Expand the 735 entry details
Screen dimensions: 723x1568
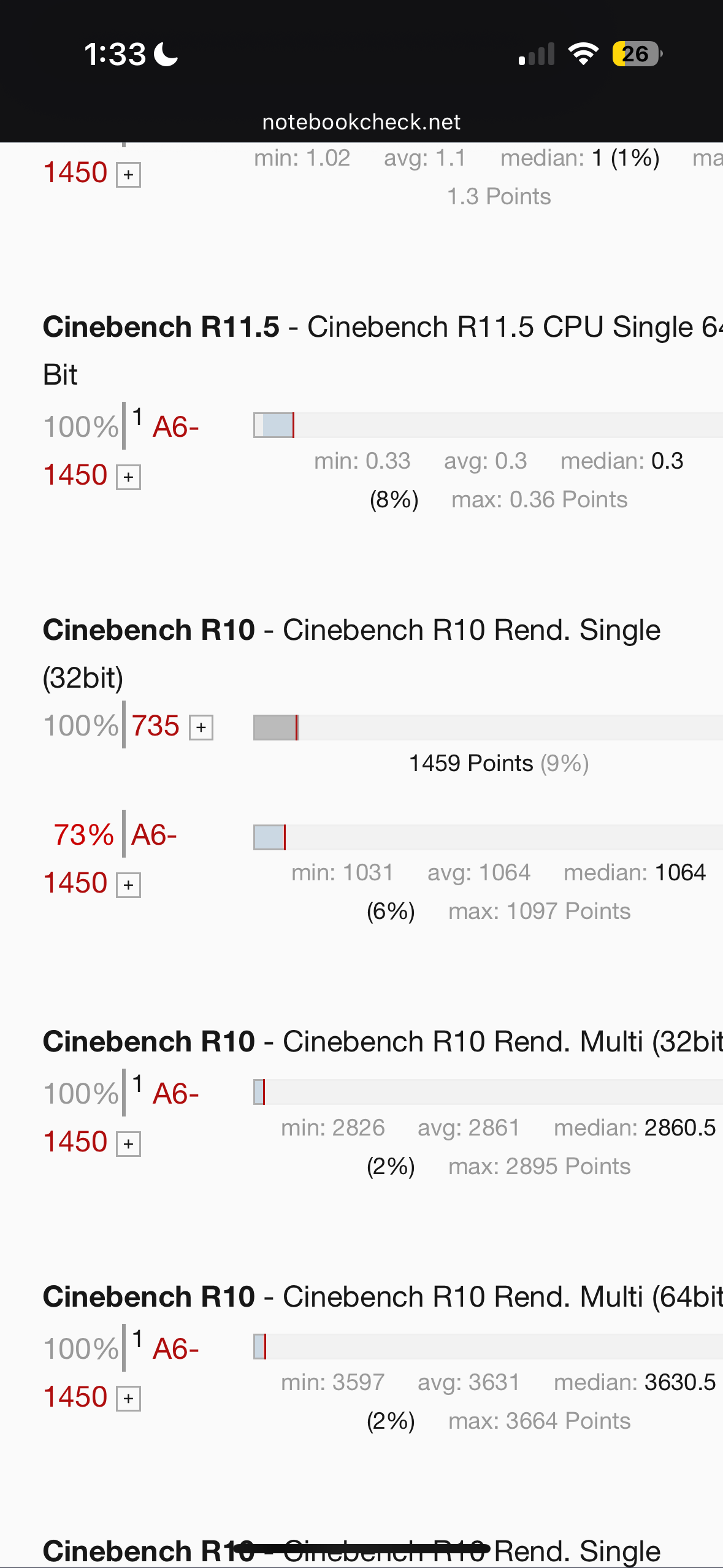pyautogui.click(x=201, y=728)
